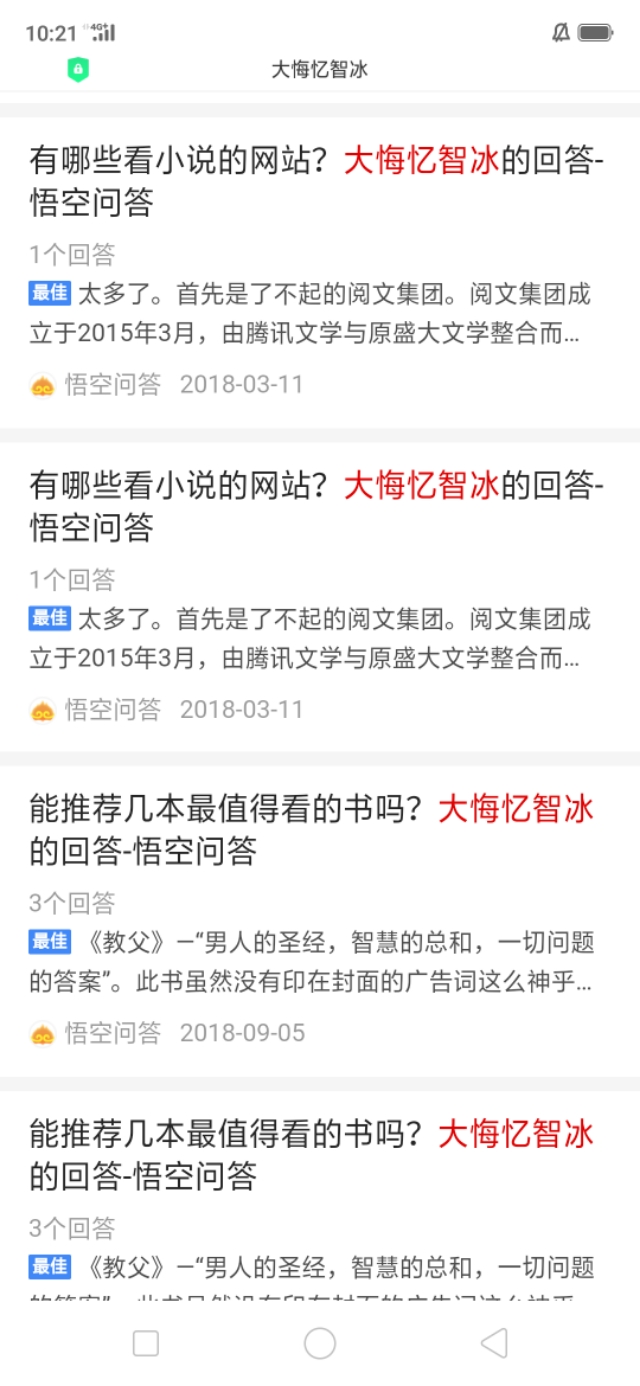Viewport: 640px width, 1386px height.
Task: Tap the green security shield icon
Action: click(78, 69)
